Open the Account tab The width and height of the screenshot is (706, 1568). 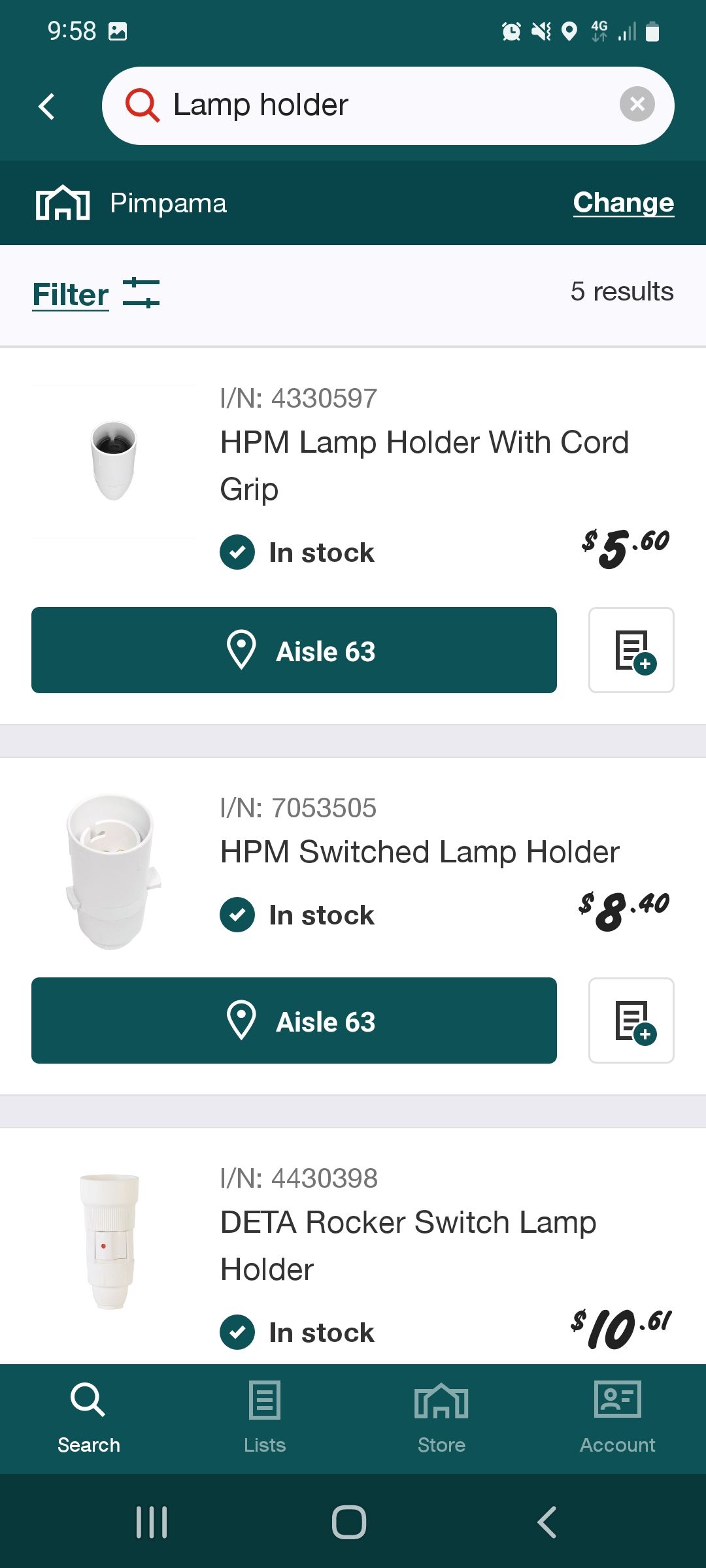coord(617,1417)
